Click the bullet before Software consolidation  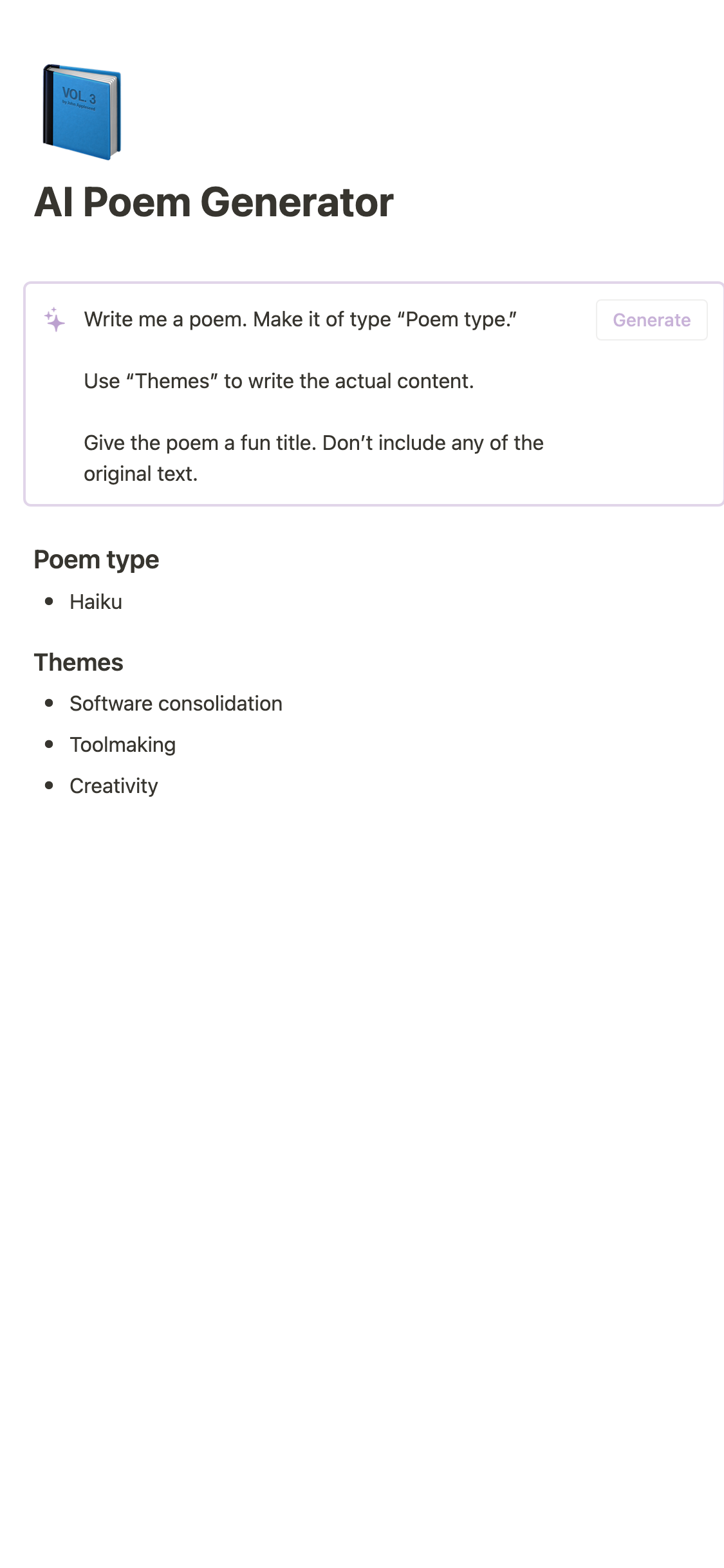[x=51, y=704]
